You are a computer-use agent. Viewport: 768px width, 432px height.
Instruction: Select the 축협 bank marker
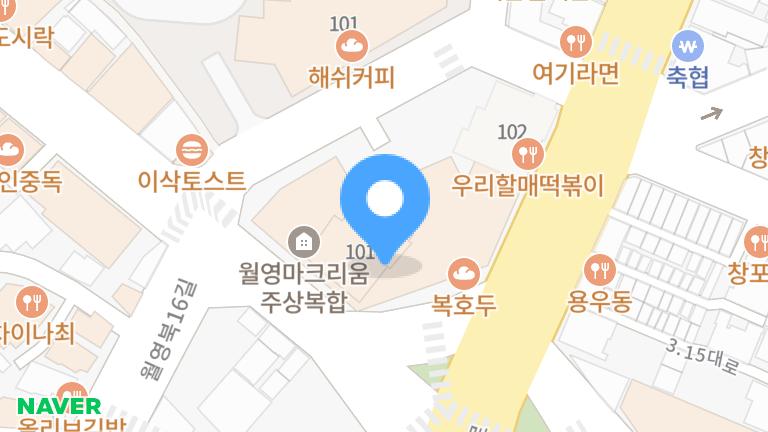688,46
